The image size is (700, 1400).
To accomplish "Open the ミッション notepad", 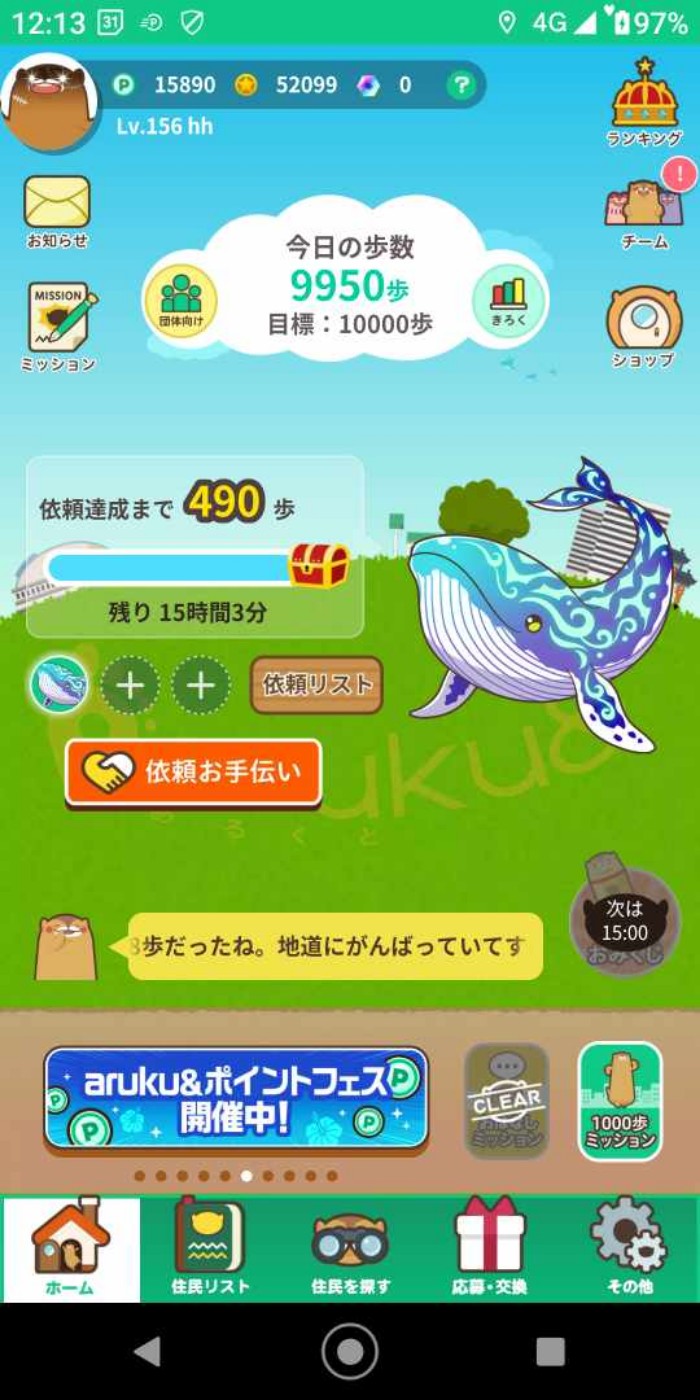I will 59,326.
